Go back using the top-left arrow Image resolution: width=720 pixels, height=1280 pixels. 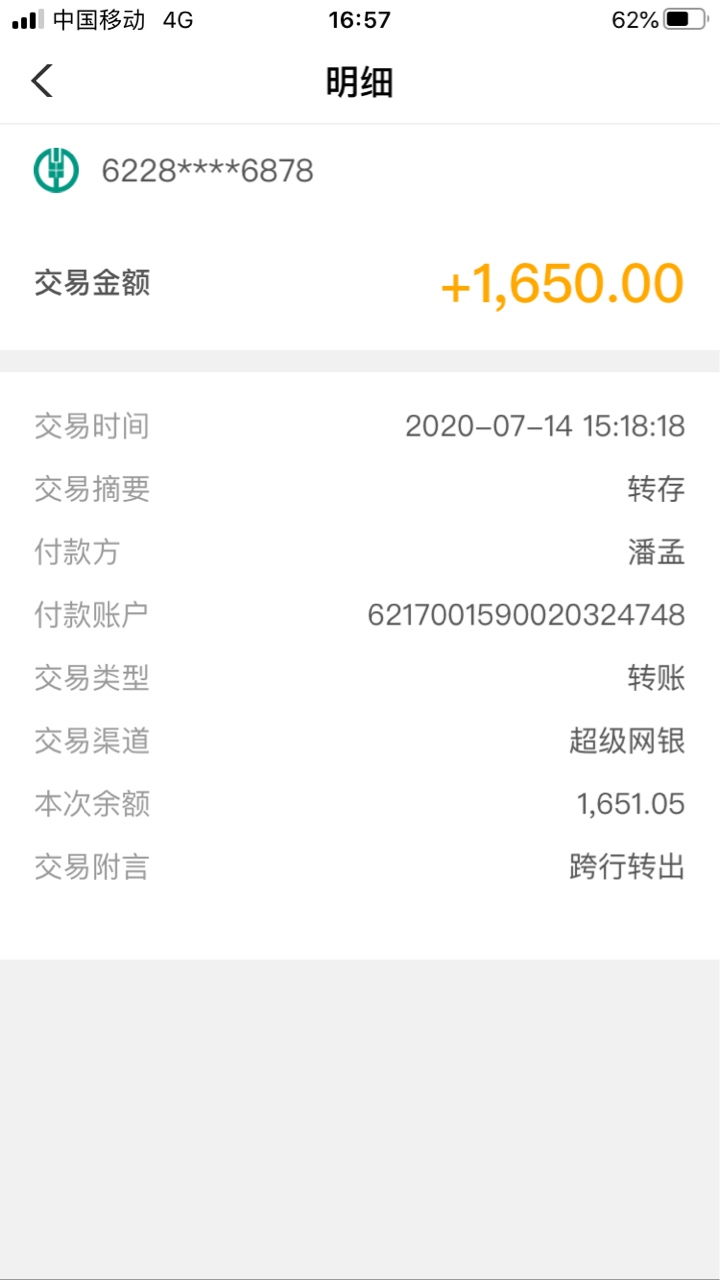click(x=42, y=81)
